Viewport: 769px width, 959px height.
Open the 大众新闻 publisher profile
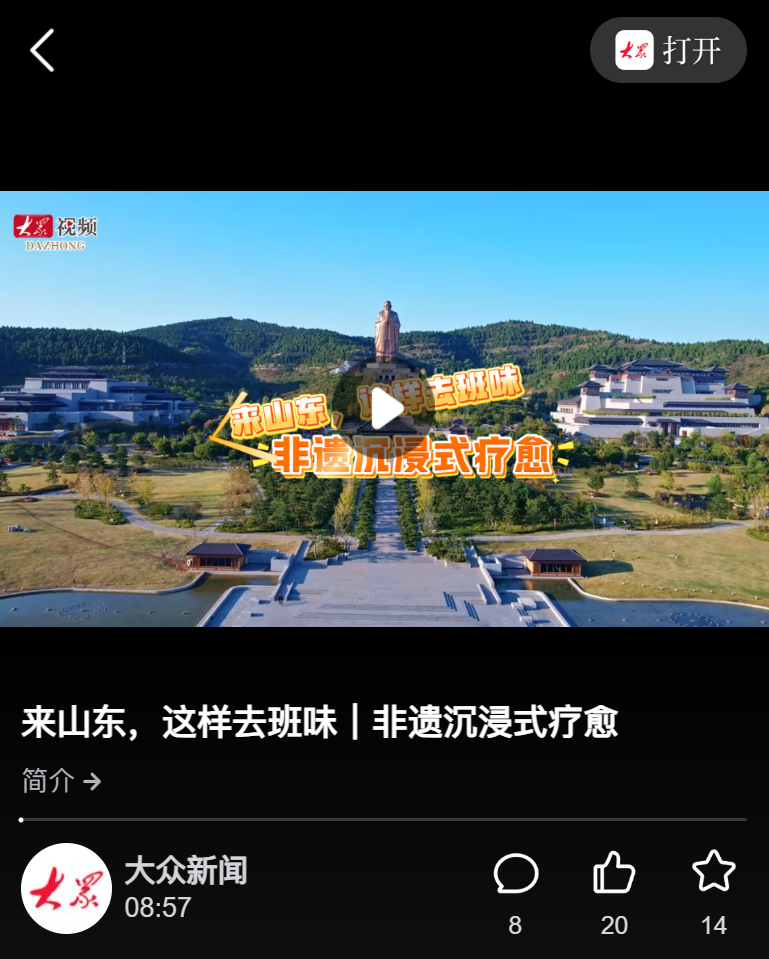click(x=66, y=888)
